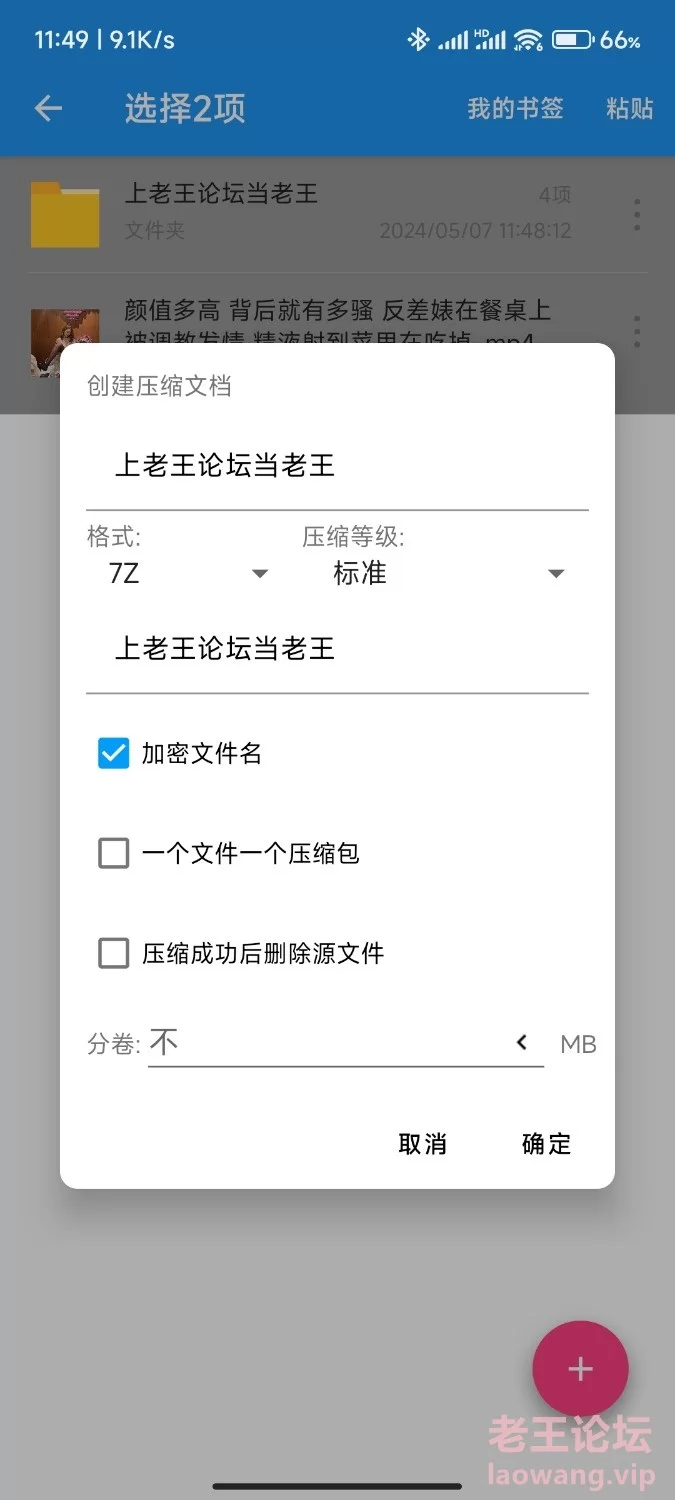675x1500 pixels.
Task: Expand the split size preset arrow
Action: coord(522,1043)
